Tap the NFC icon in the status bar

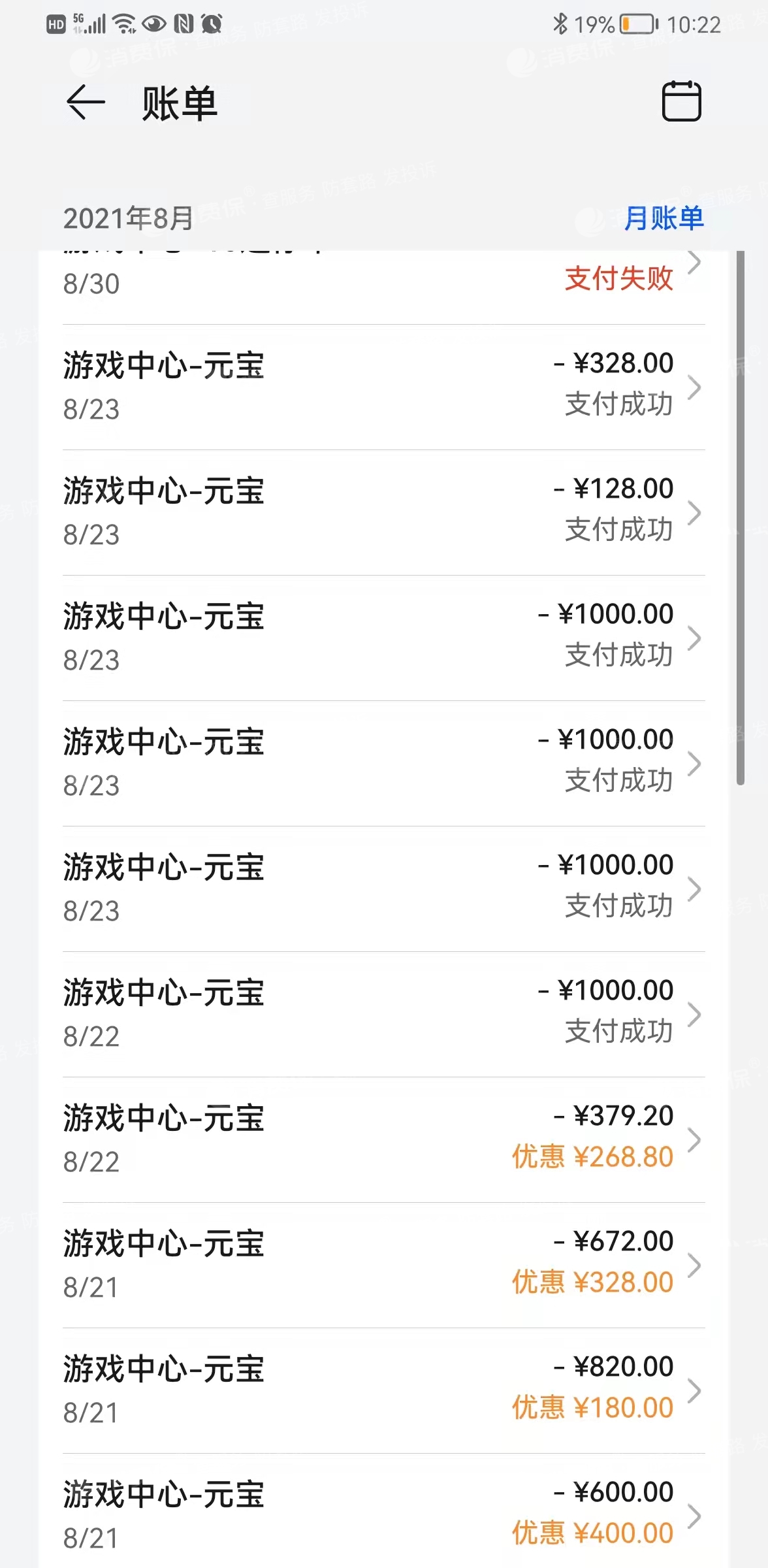tap(184, 23)
